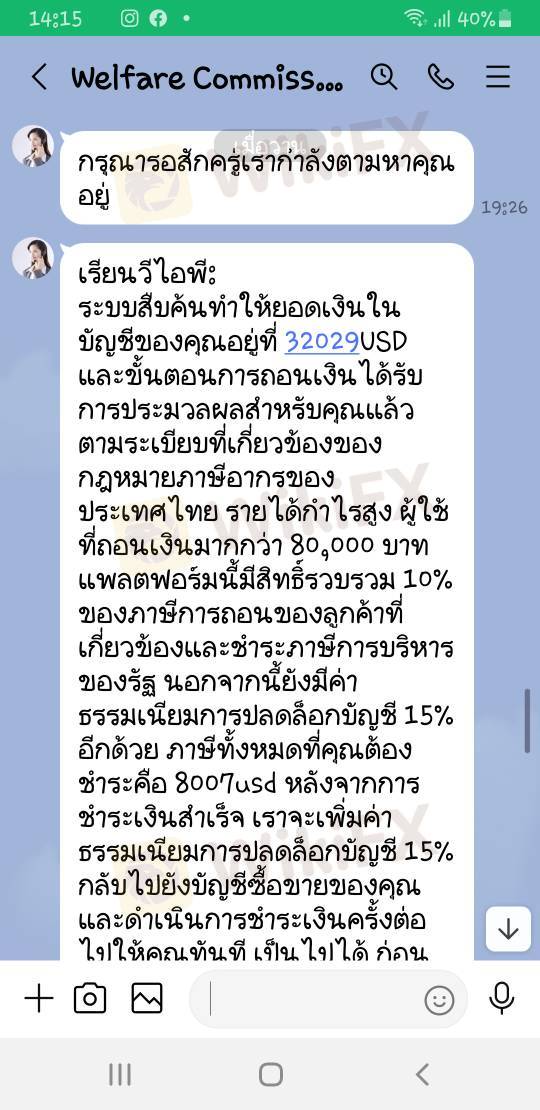Go back from the Welfare Commiss chat
This screenshot has height=1110, width=540.
click(40, 76)
